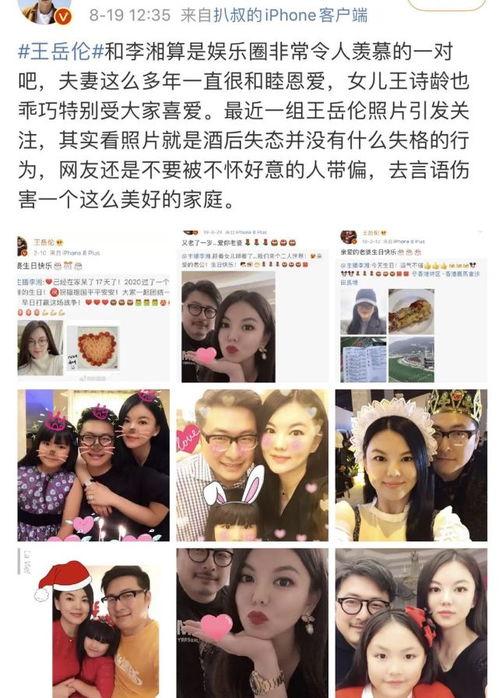Open the #王岳伦# hashtag topic
The image size is (499, 698).
point(61,52)
